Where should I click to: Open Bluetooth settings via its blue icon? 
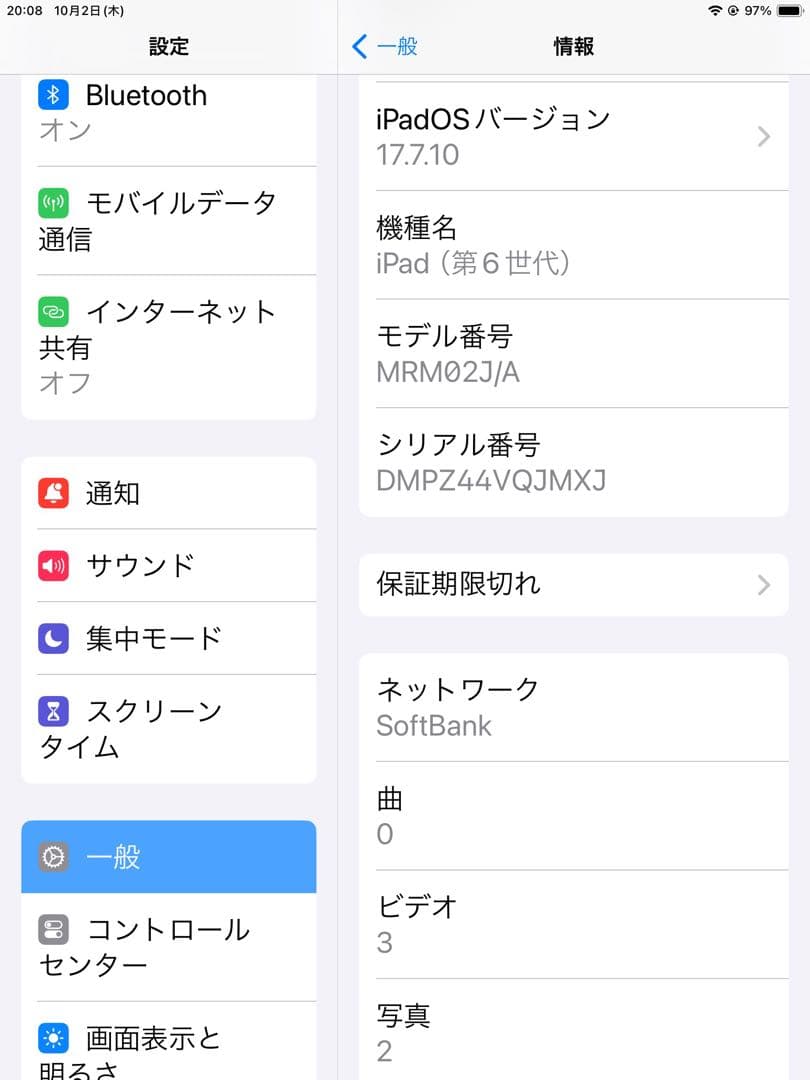click(x=51, y=95)
